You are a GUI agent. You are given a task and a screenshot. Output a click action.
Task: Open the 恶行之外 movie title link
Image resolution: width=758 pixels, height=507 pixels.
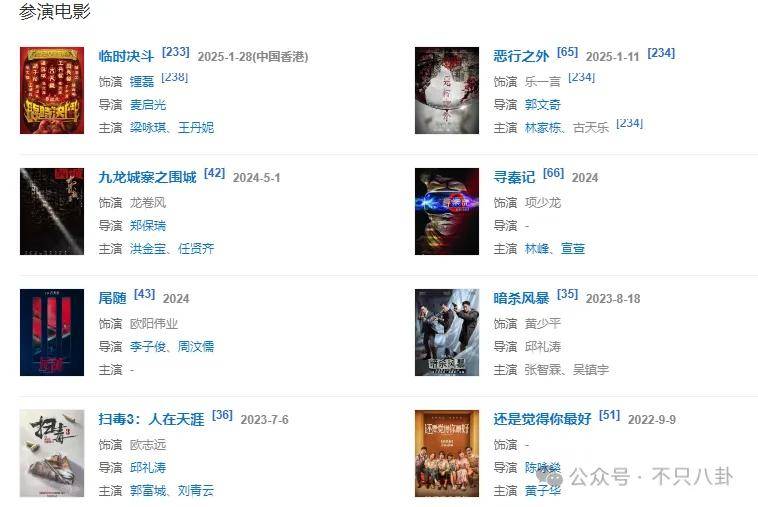(521, 56)
